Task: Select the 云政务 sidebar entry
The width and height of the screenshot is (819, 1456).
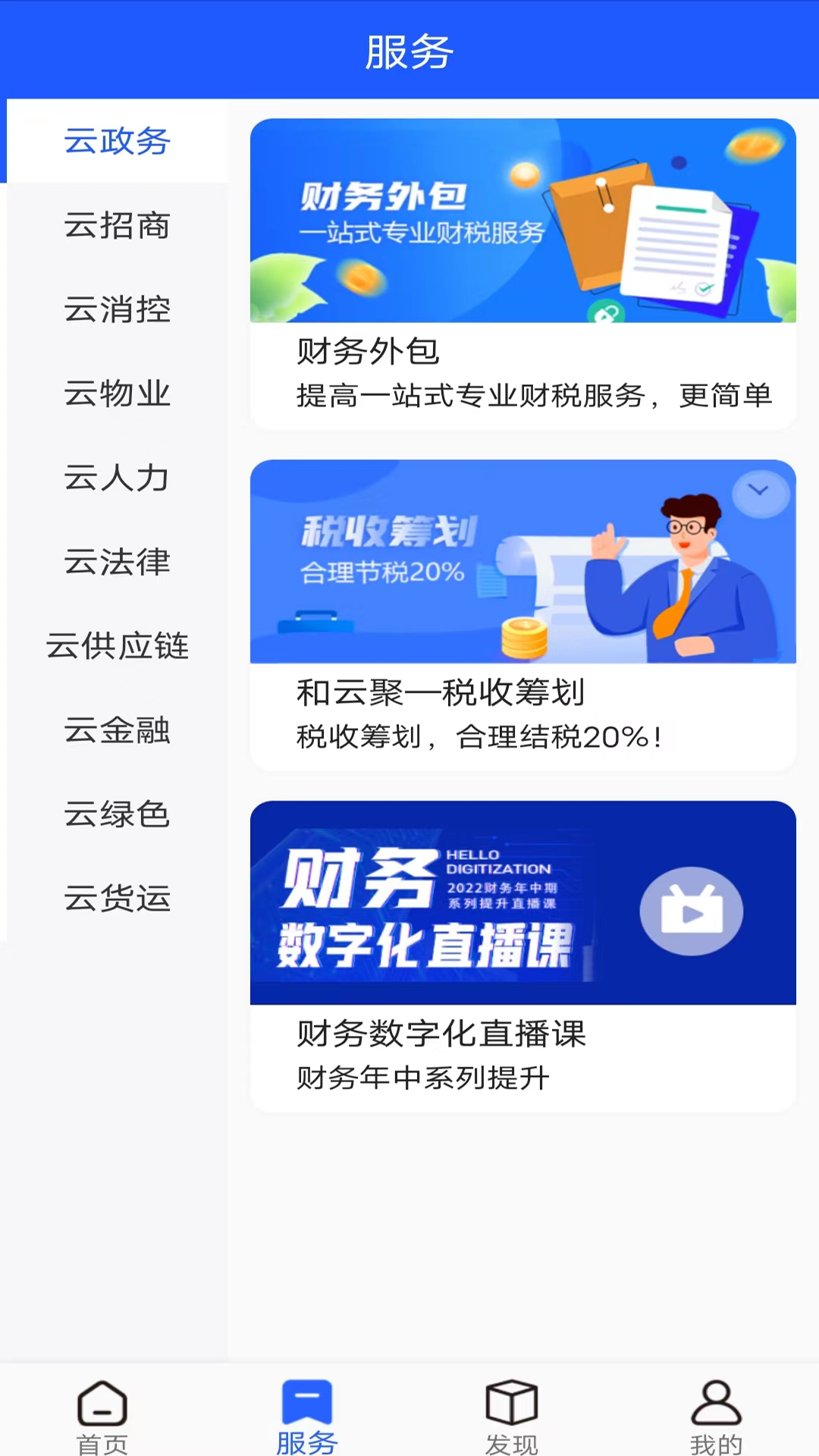Action: coord(116,143)
